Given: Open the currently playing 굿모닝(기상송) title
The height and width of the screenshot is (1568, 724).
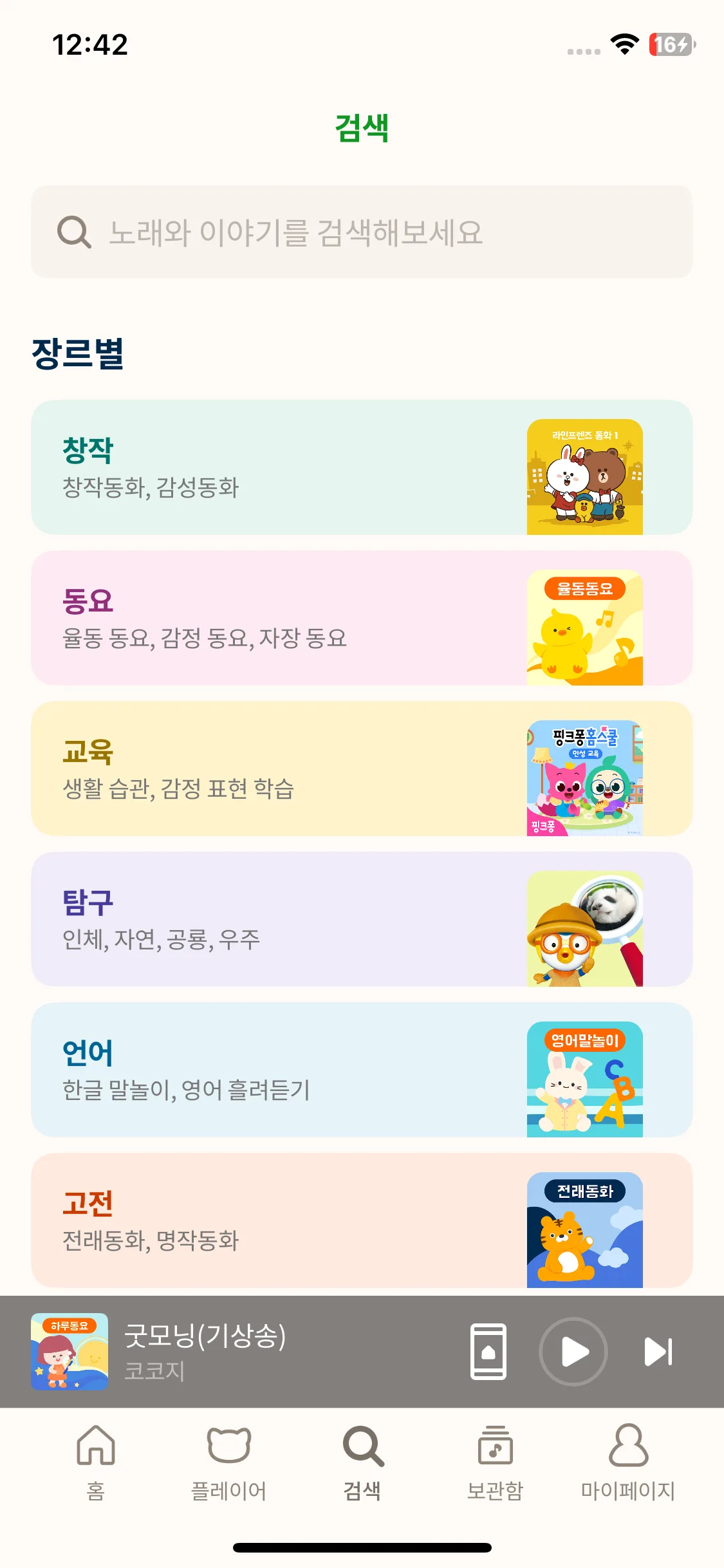Looking at the screenshot, I should [207, 1336].
